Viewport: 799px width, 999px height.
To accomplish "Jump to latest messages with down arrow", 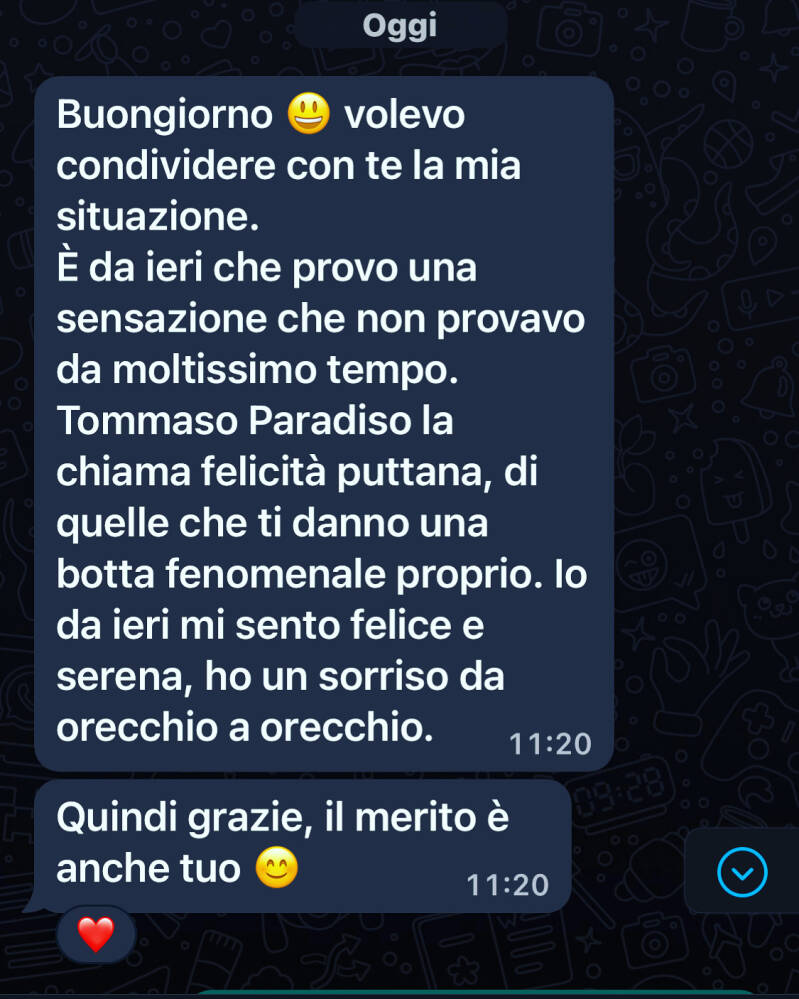I will click(x=742, y=872).
